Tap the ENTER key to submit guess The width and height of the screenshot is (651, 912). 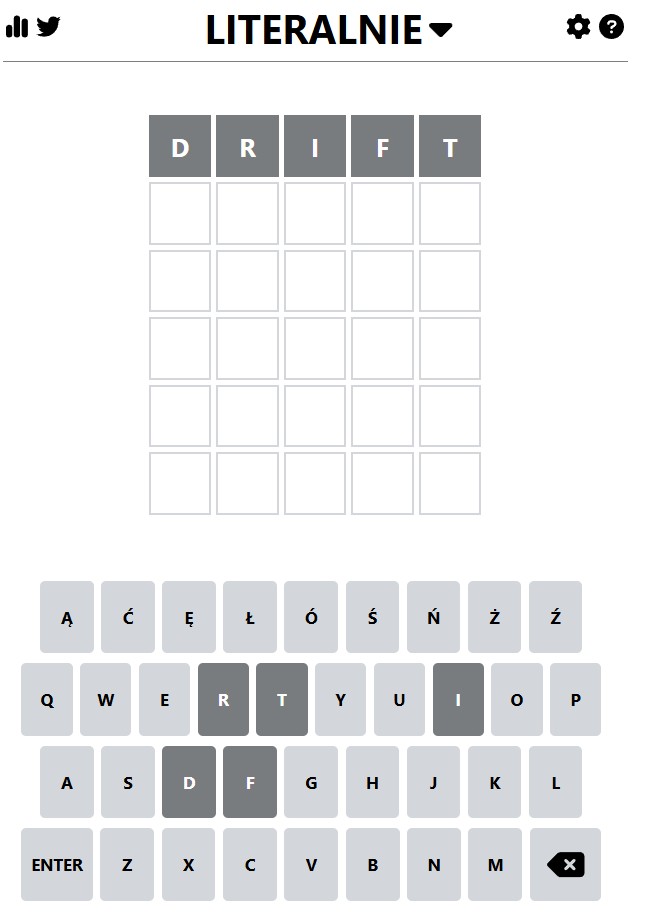[x=57, y=865]
